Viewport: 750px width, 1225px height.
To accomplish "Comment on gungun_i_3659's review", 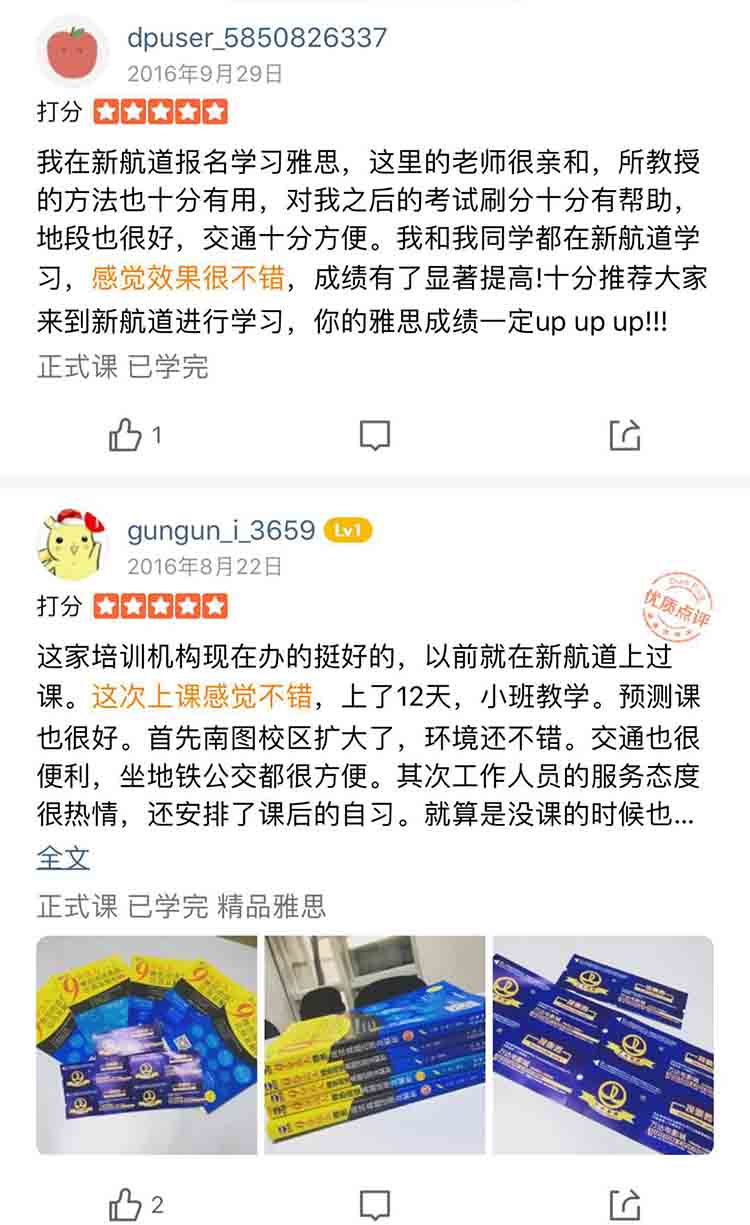I will click(x=374, y=1204).
